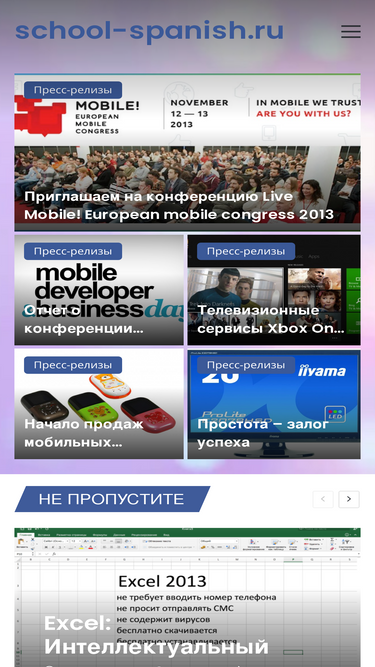This screenshot has width=375, height=667.
Task: Open the Live Mobile! European congress article
Action: [179, 206]
